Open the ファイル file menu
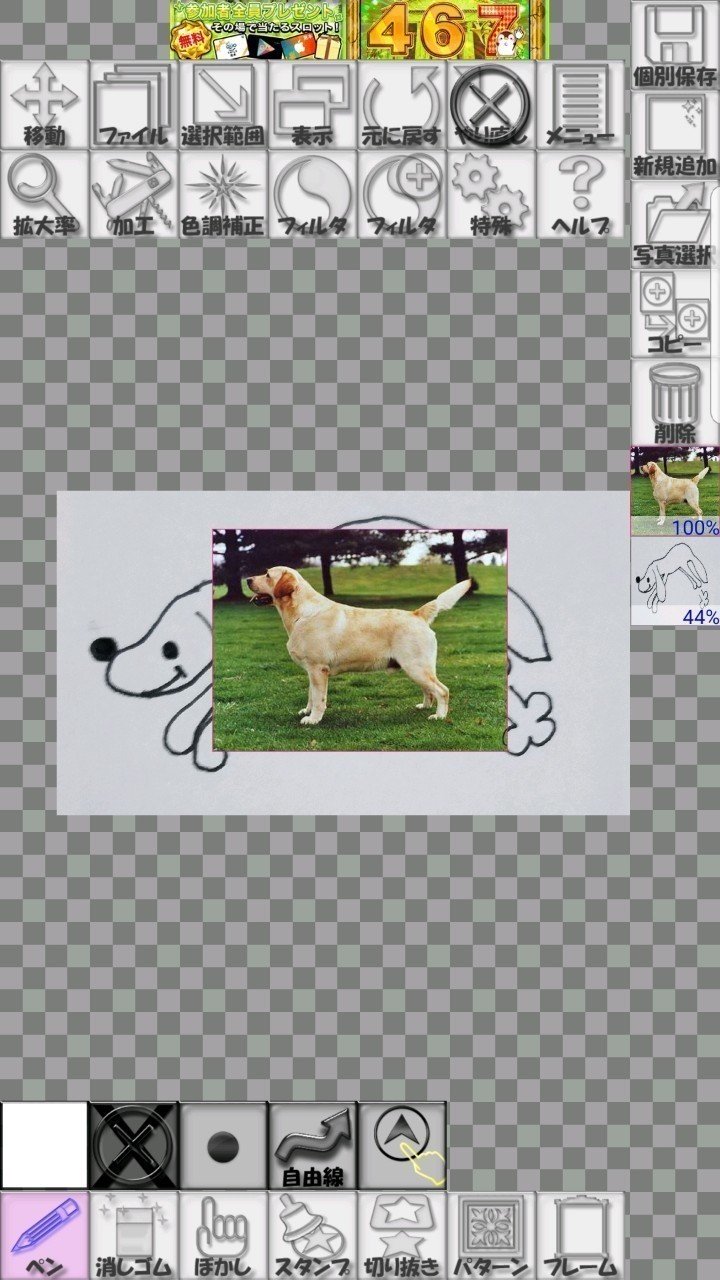Screen dimensions: 720x1280 point(134,105)
